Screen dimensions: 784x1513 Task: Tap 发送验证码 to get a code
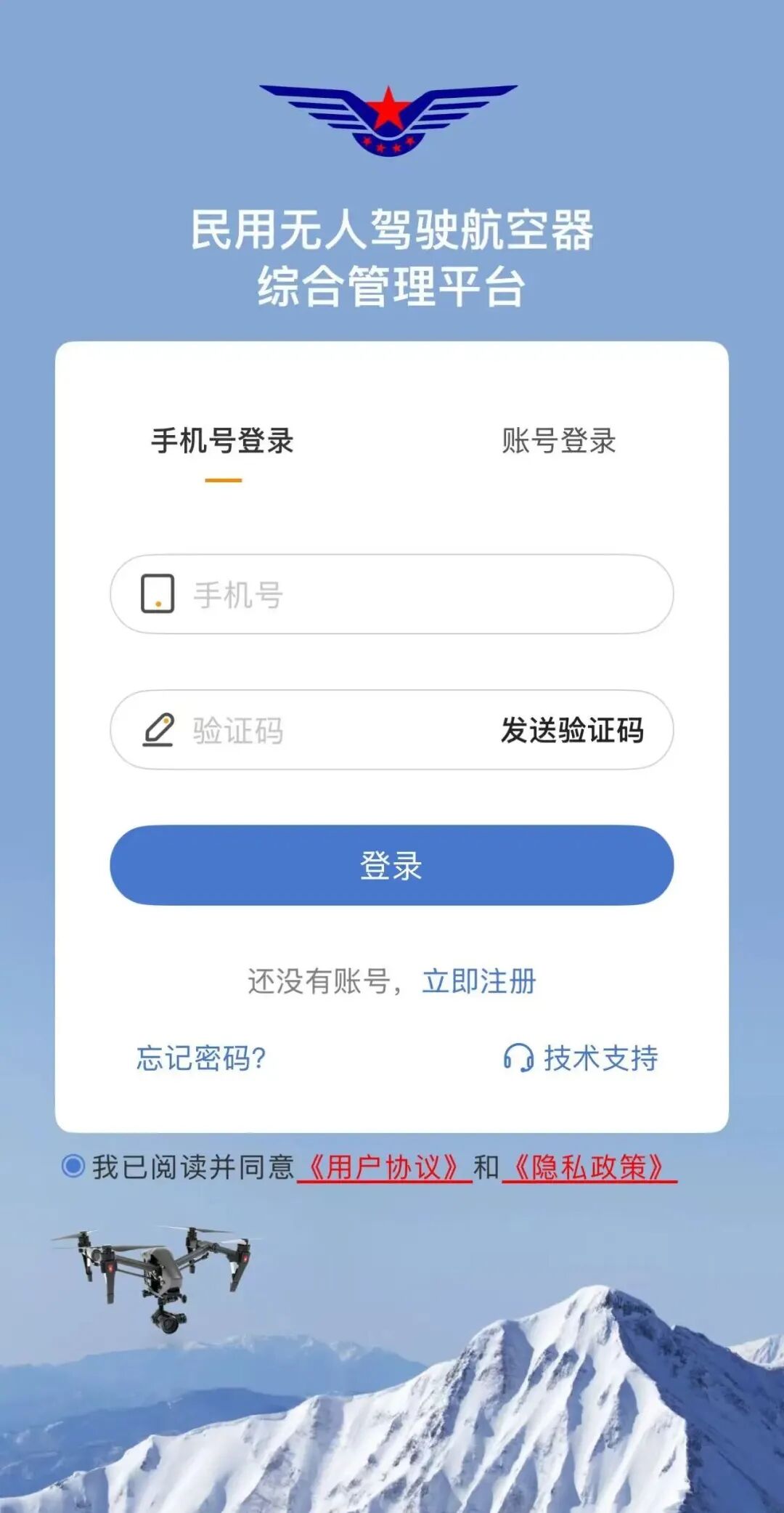point(572,730)
